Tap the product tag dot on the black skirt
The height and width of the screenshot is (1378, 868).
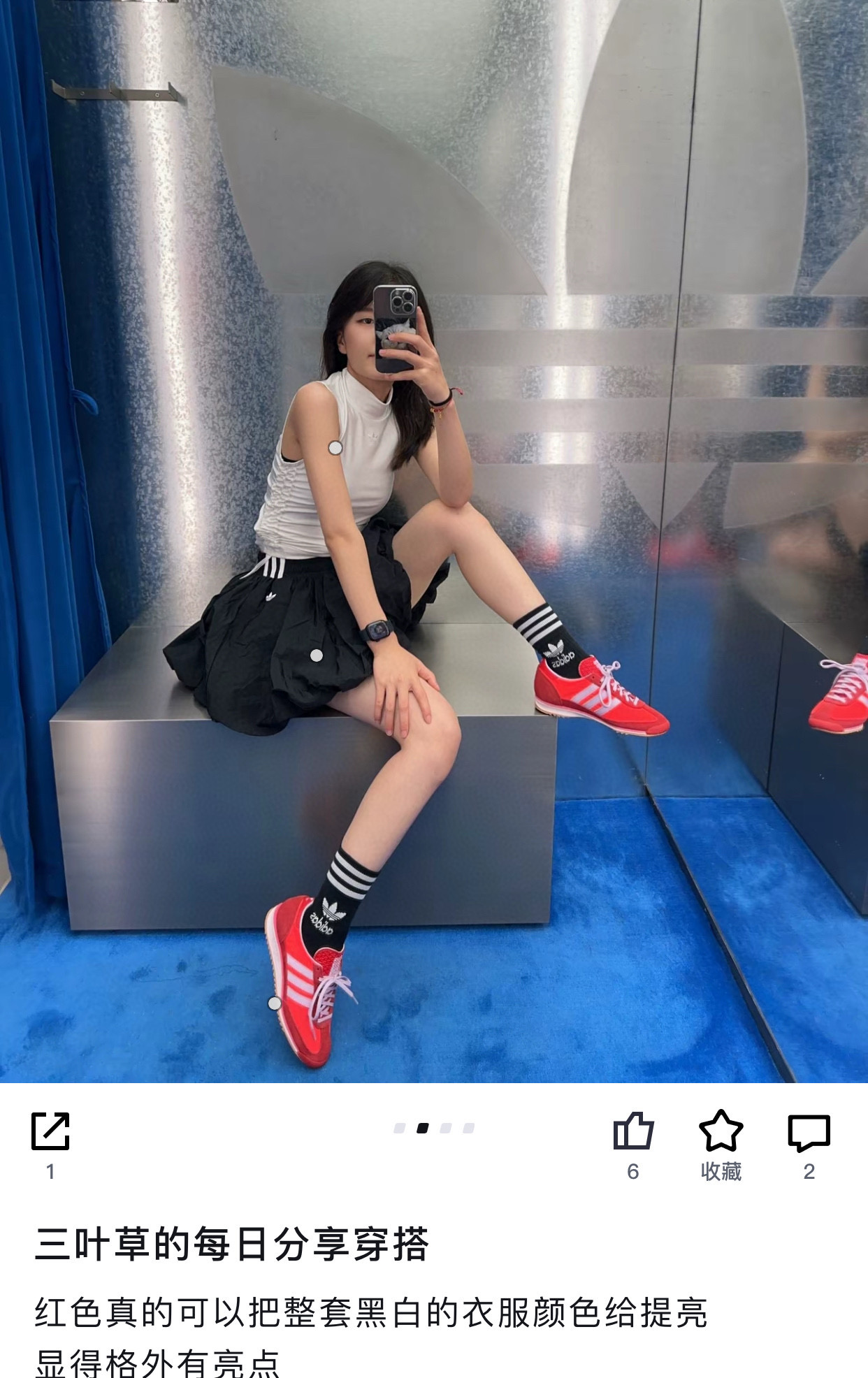[x=317, y=655]
